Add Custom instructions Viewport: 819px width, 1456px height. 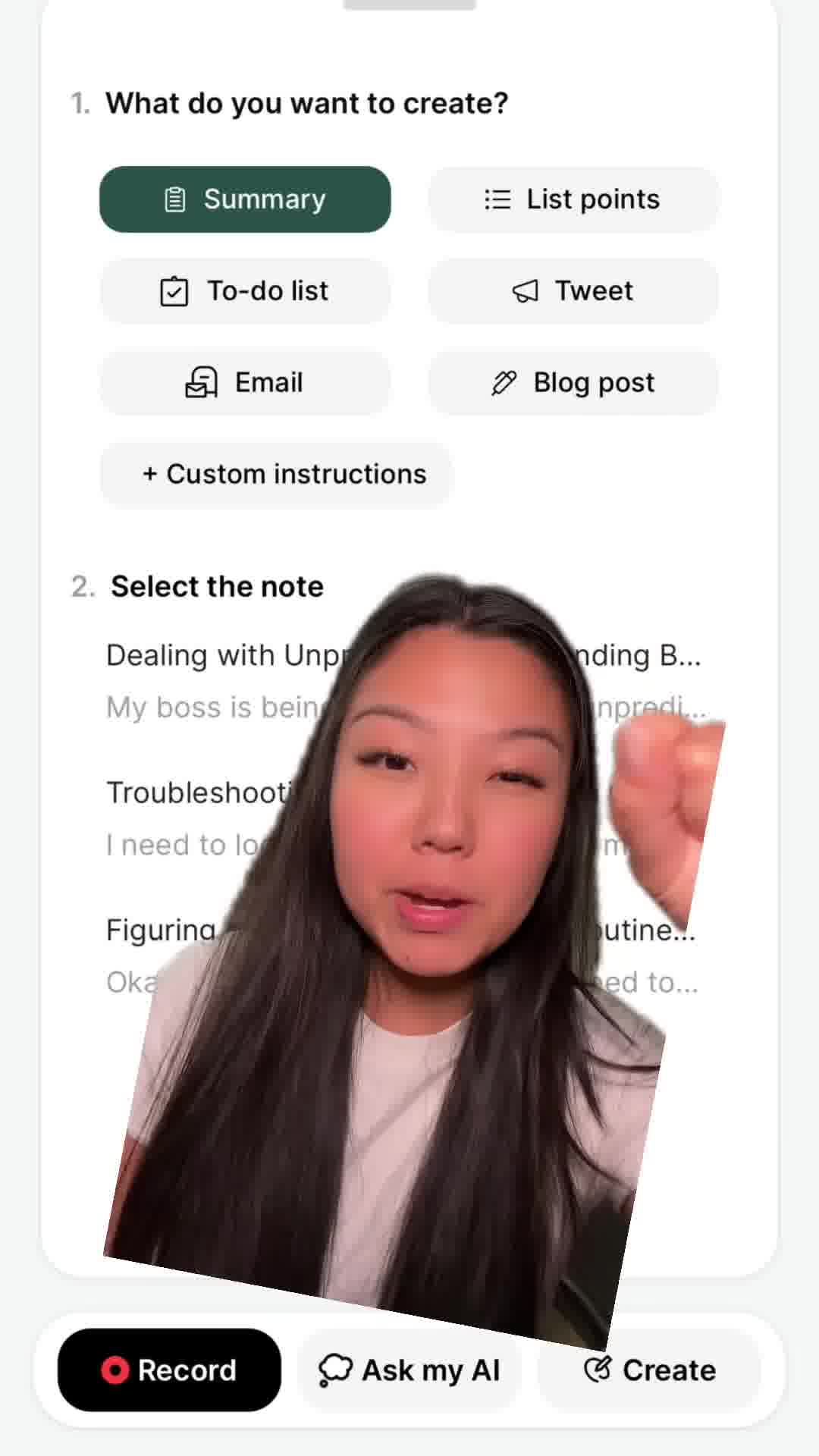(277, 475)
